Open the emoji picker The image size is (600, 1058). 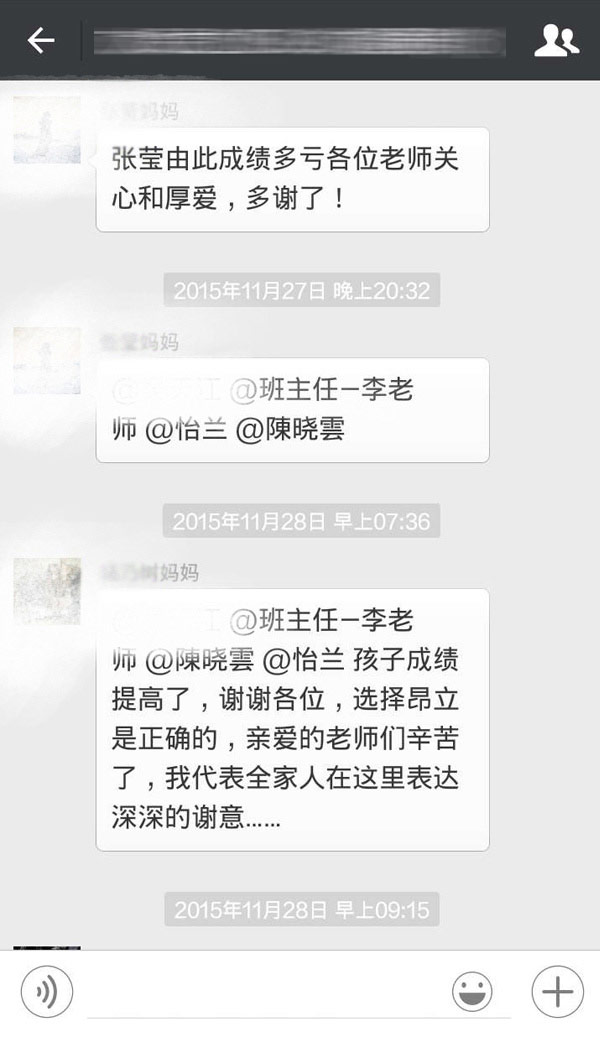click(x=472, y=992)
